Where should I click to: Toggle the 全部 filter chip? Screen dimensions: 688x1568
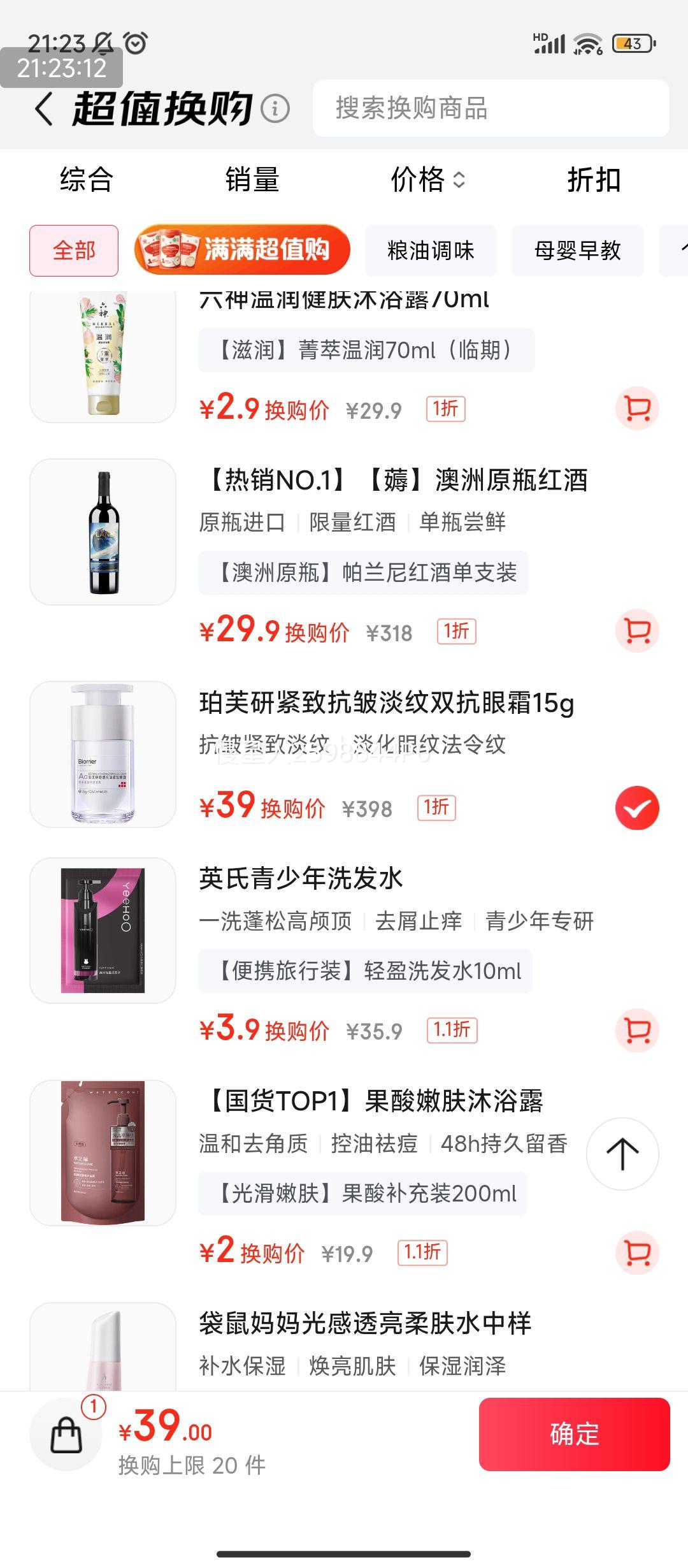[x=74, y=251]
